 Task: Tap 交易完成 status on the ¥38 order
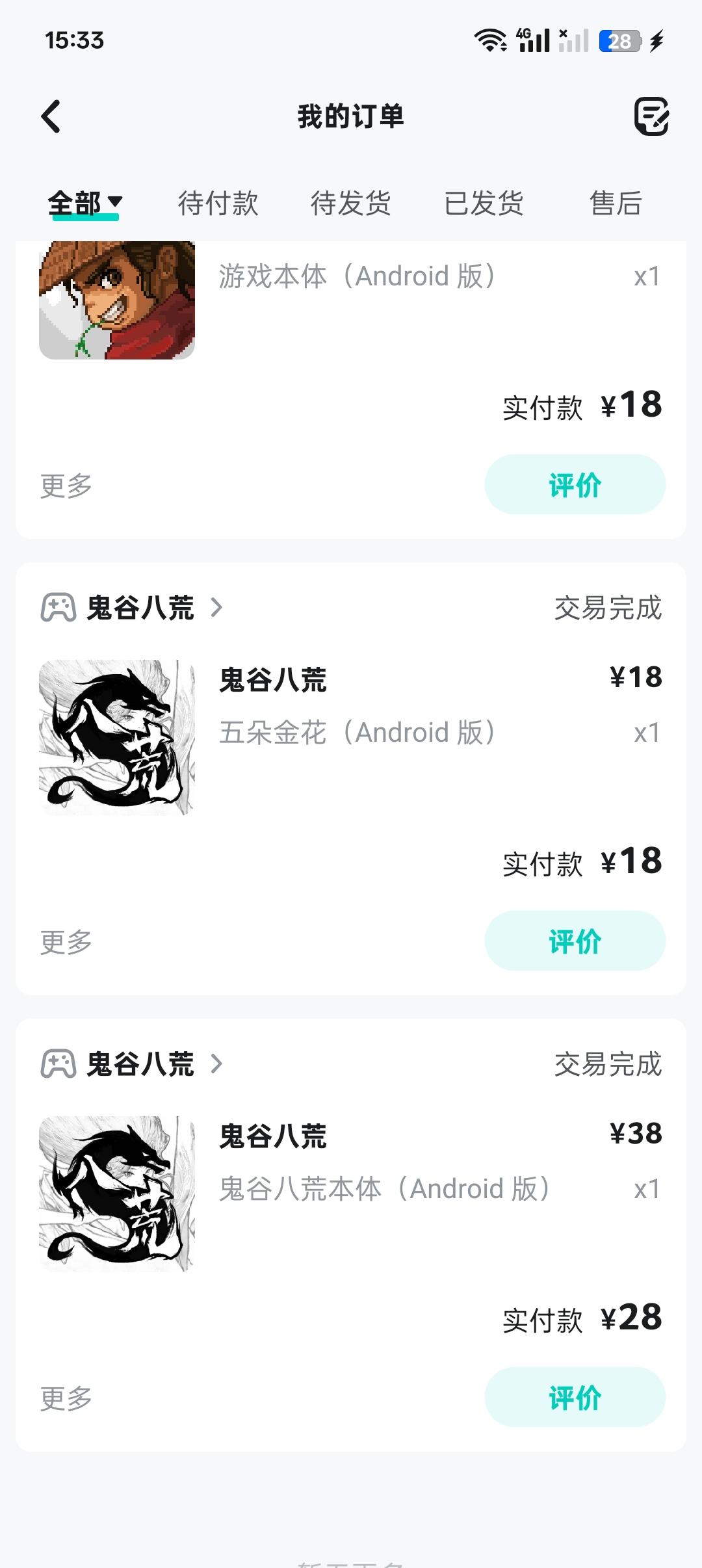608,1064
